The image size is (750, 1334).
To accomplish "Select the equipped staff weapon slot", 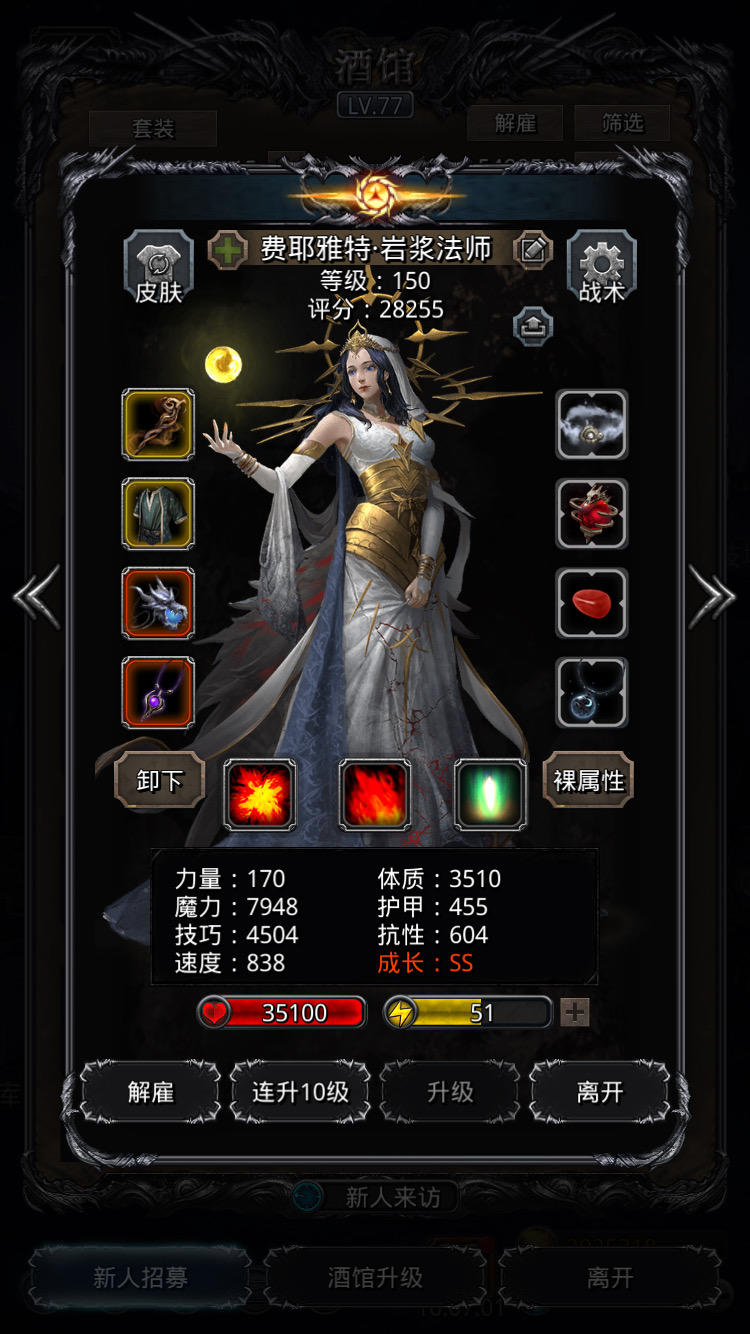I will 157,426.
